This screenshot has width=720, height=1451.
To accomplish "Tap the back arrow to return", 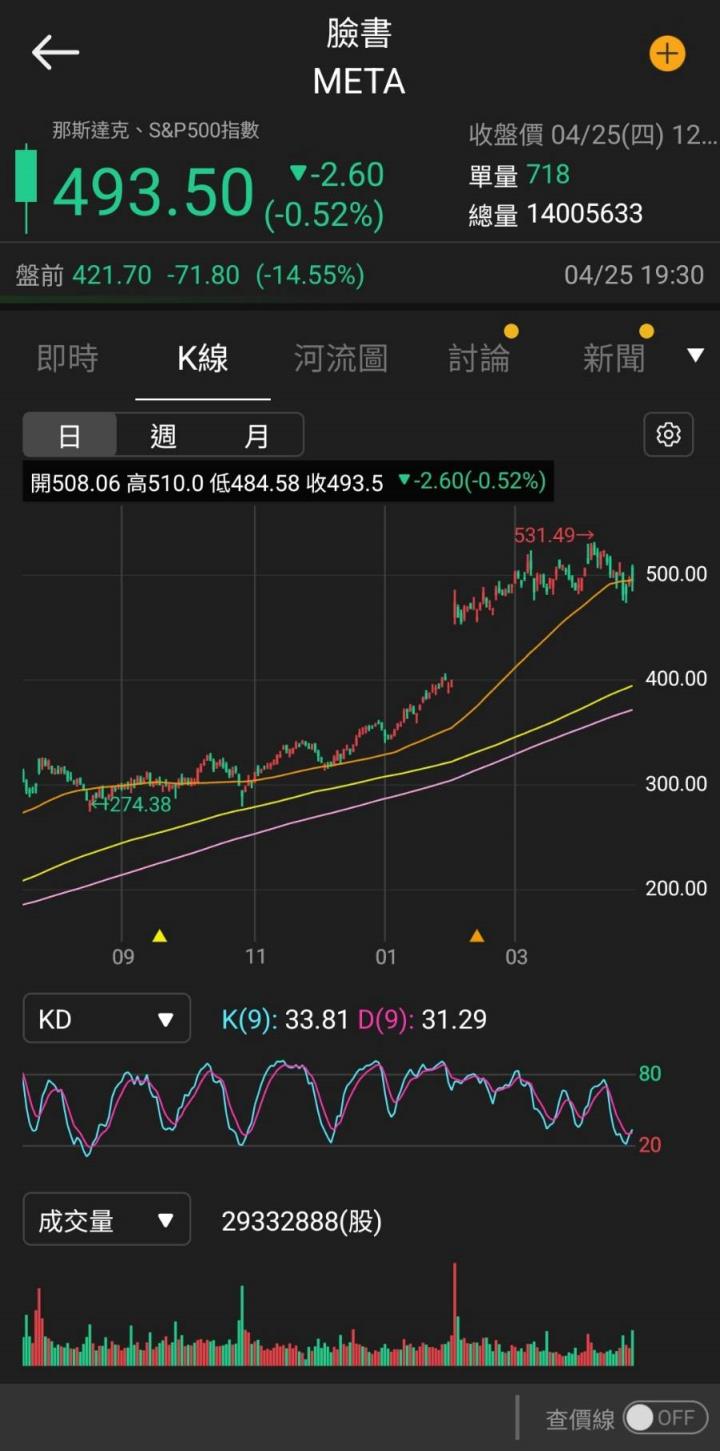I will click(55, 51).
